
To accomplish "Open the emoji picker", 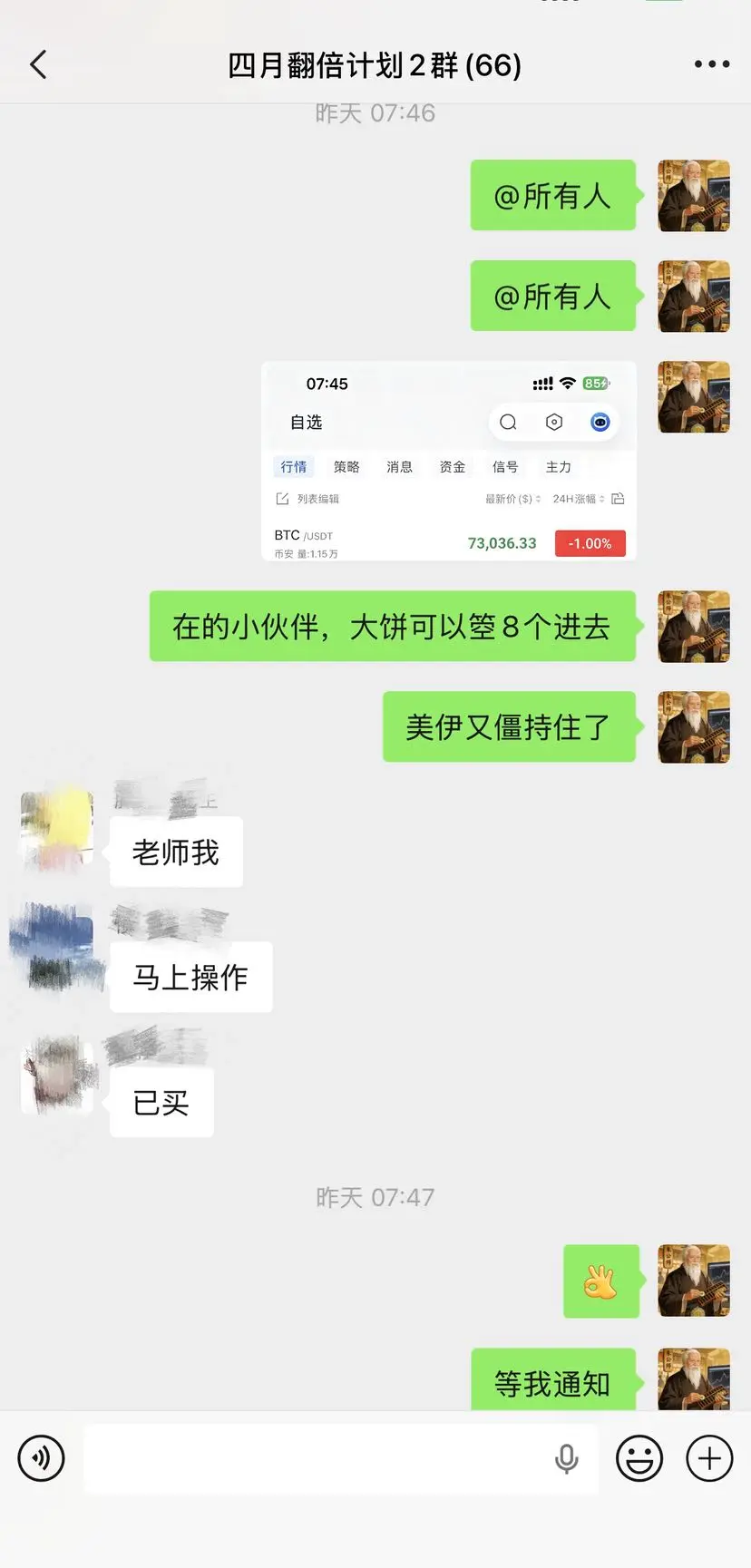I will pos(639,1458).
